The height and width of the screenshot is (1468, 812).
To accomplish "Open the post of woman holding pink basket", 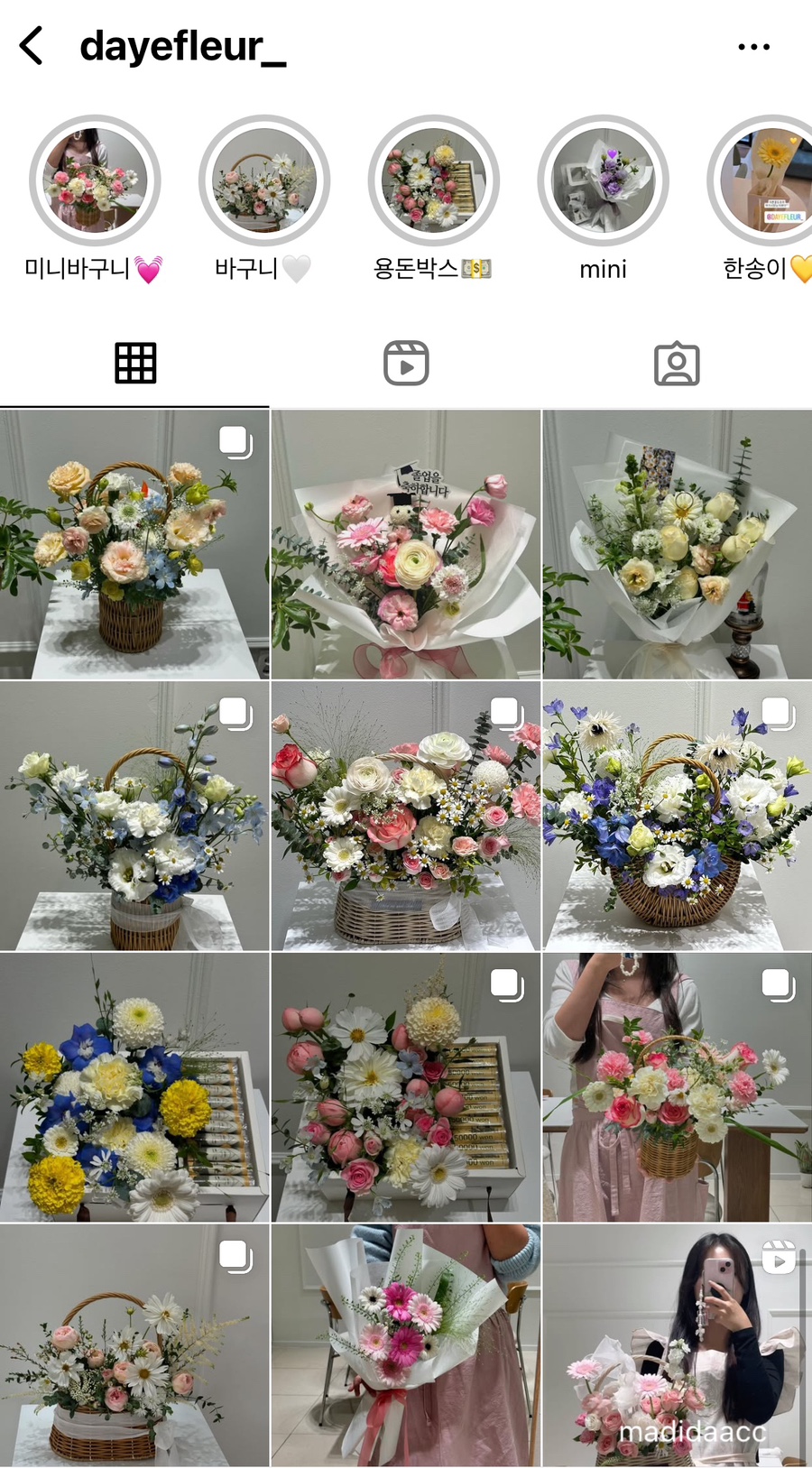I will pyautogui.click(x=677, y=1086).
